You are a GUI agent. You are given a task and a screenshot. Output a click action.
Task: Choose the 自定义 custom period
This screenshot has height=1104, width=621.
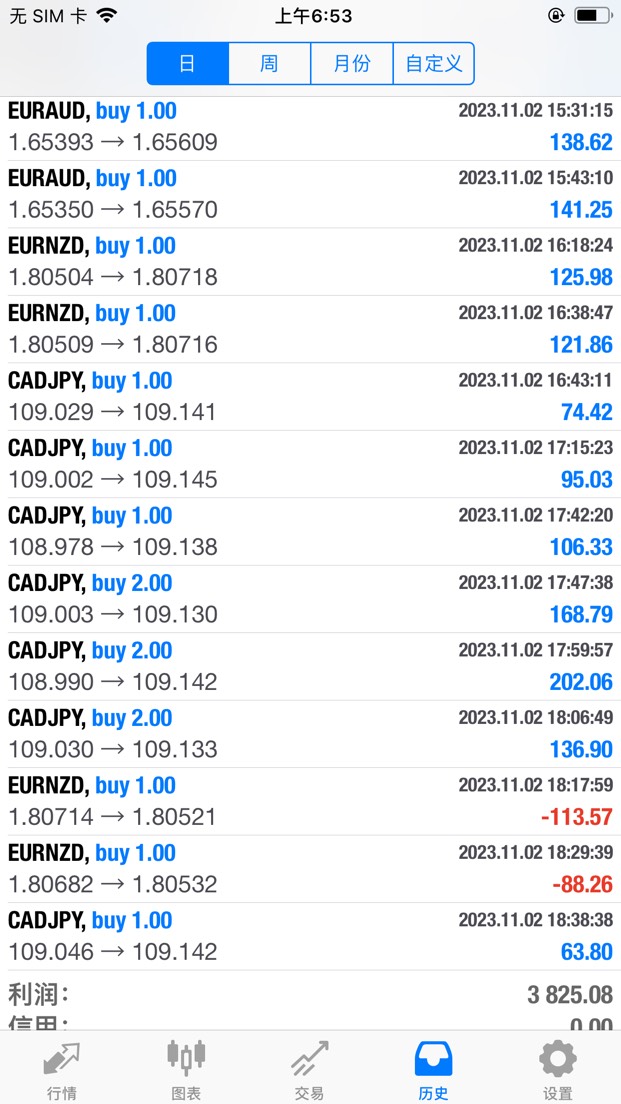(x=433, y=64)
